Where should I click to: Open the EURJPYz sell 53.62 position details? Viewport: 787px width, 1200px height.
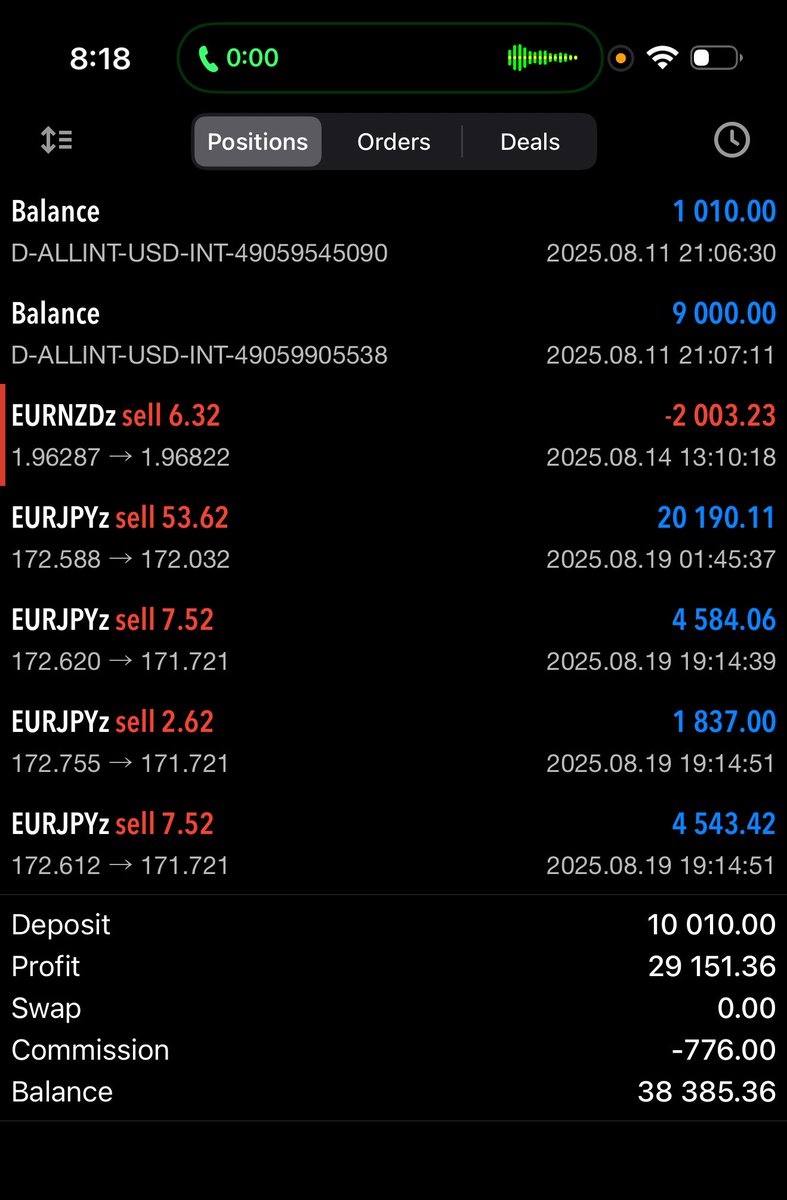tap(393, 537)
